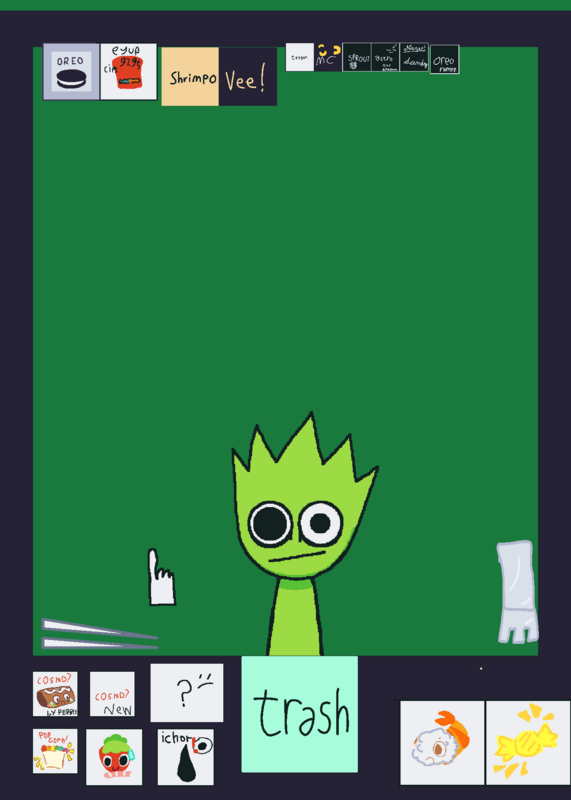571x800 pixels.
Task: Choose the SPROUT tile
Action: (357, 57)
